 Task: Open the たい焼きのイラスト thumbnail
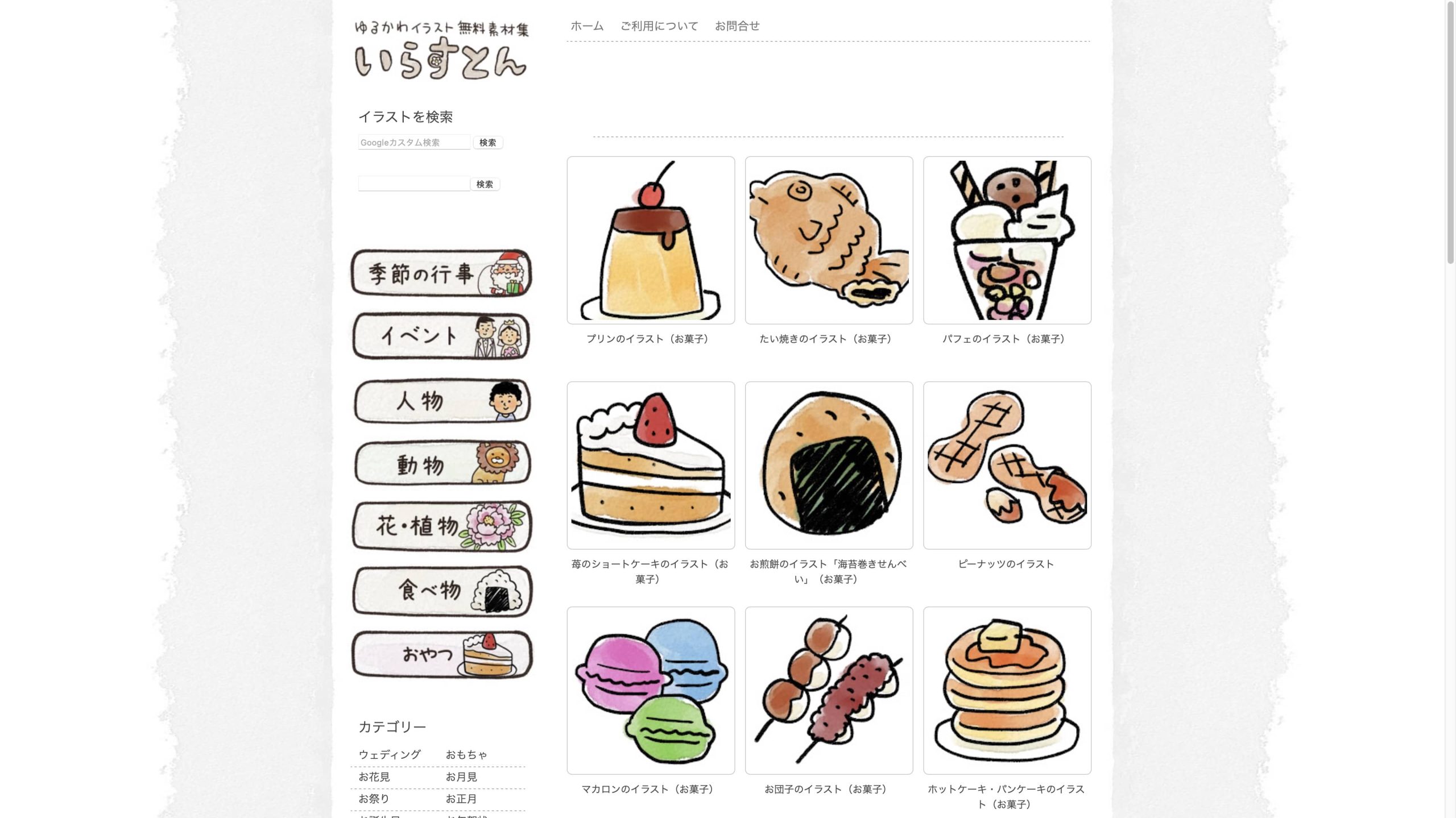(828, 240)
